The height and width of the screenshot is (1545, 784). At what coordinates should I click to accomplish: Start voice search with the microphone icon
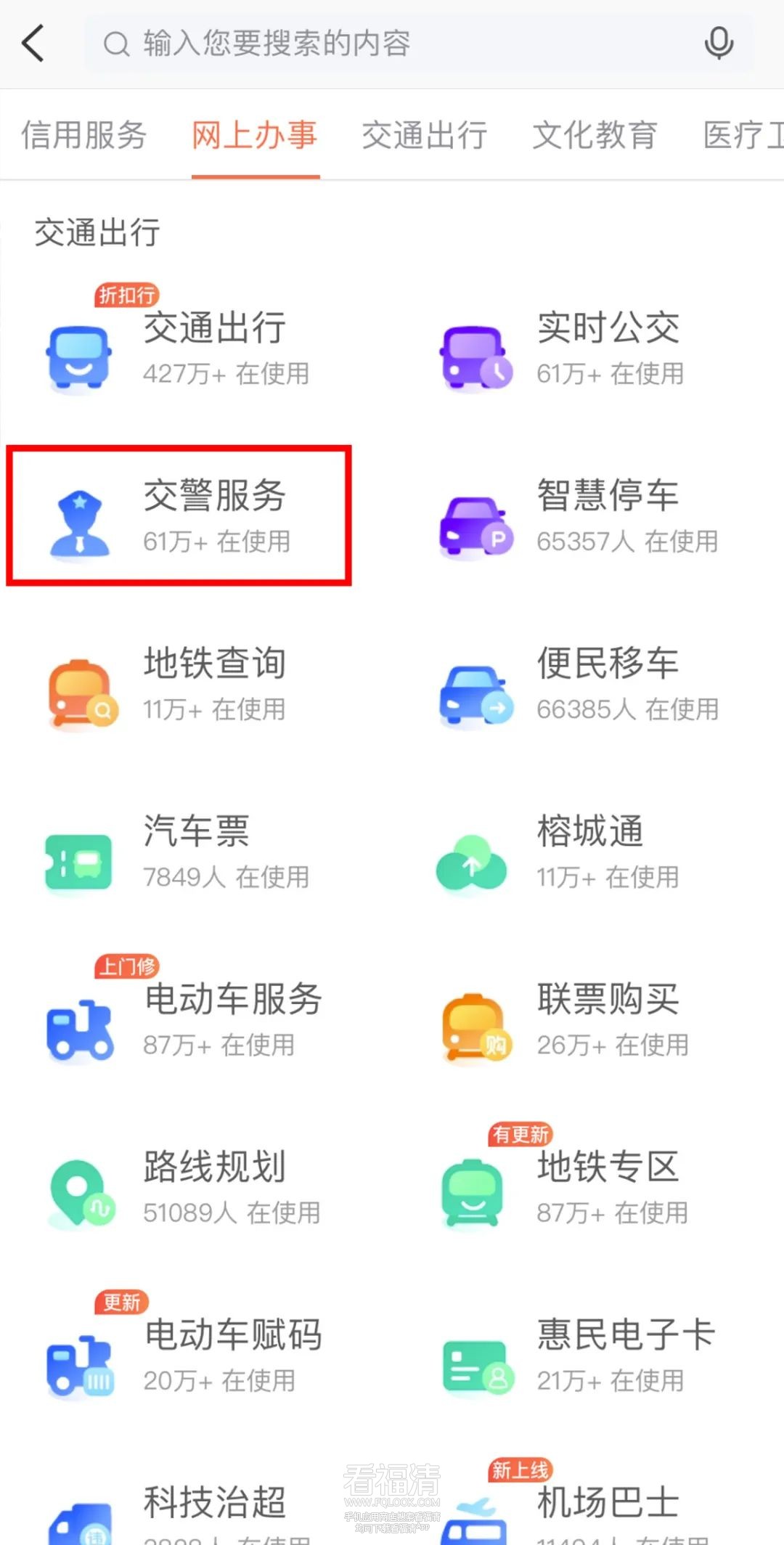719,44
